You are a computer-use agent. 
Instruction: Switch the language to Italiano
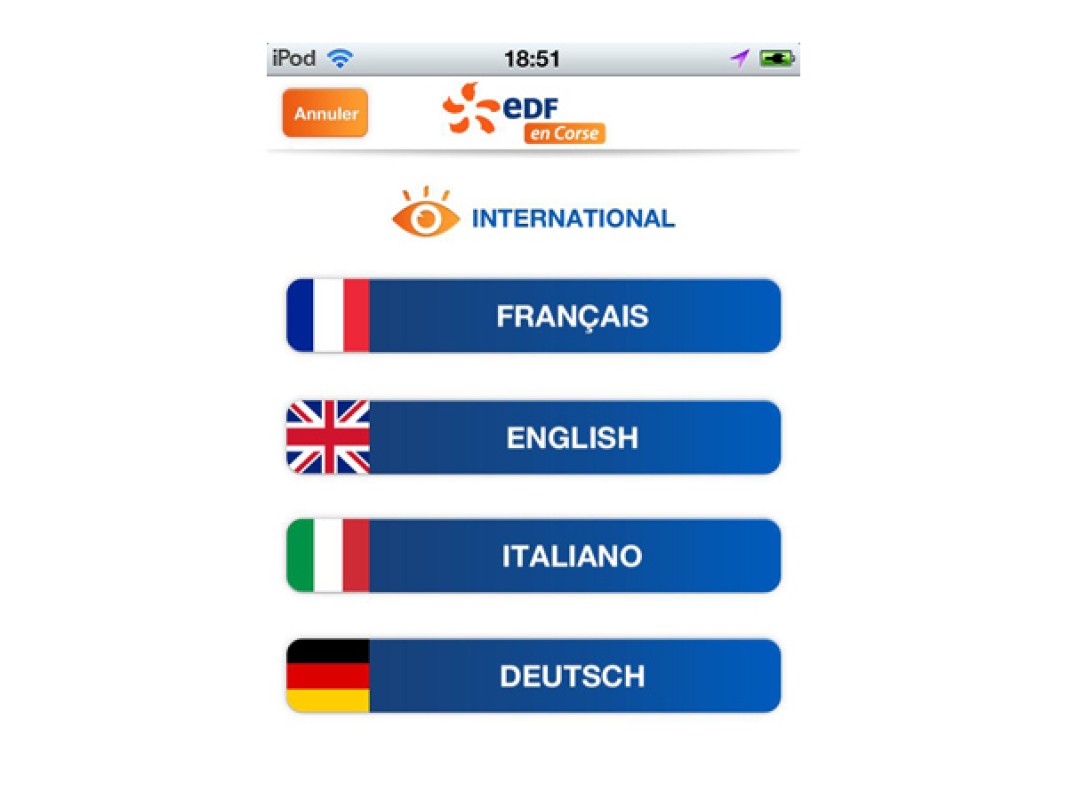(534, 556)
